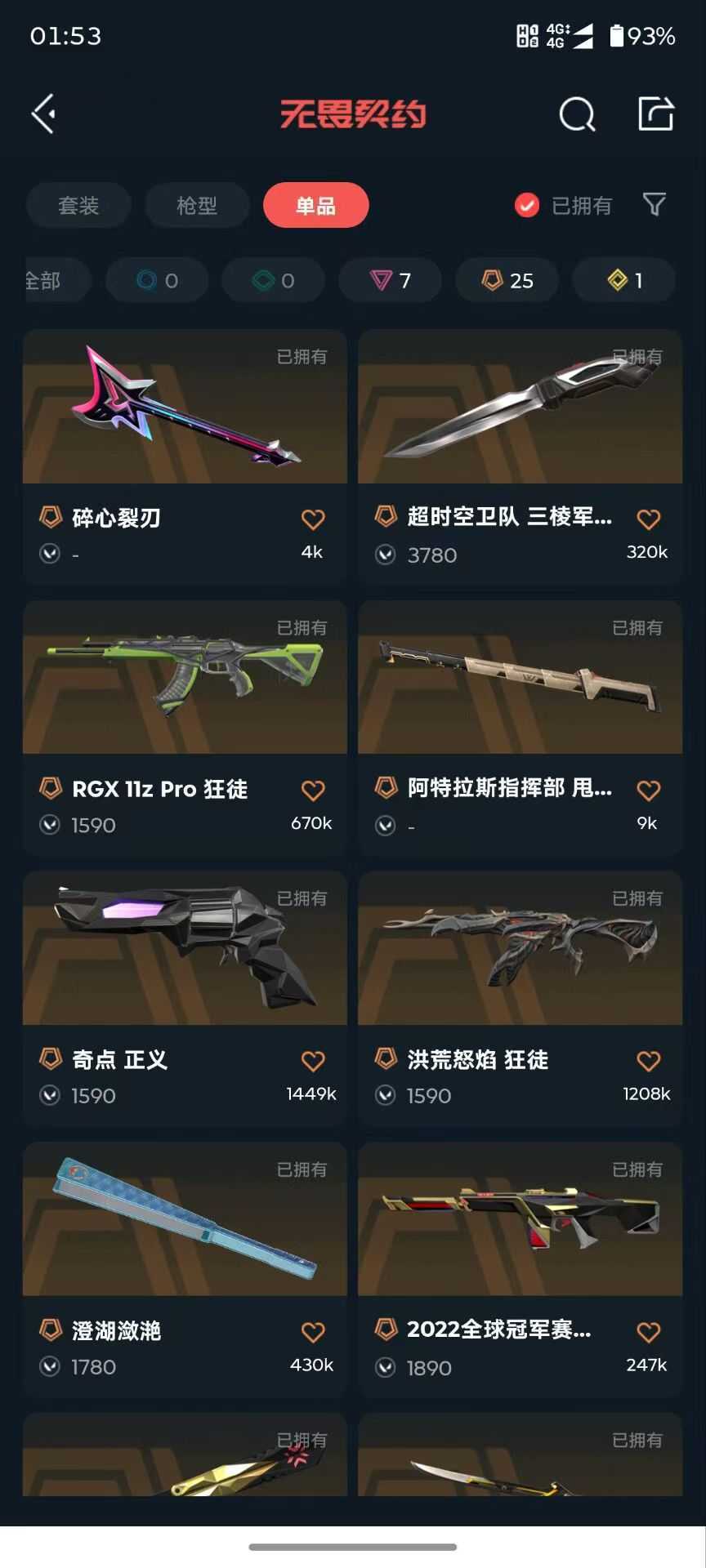Image resolution: width=706 pixels, height=1568 pixels.
Task: Open the 碎心裂刃 skin card
Action: [185, 457]
